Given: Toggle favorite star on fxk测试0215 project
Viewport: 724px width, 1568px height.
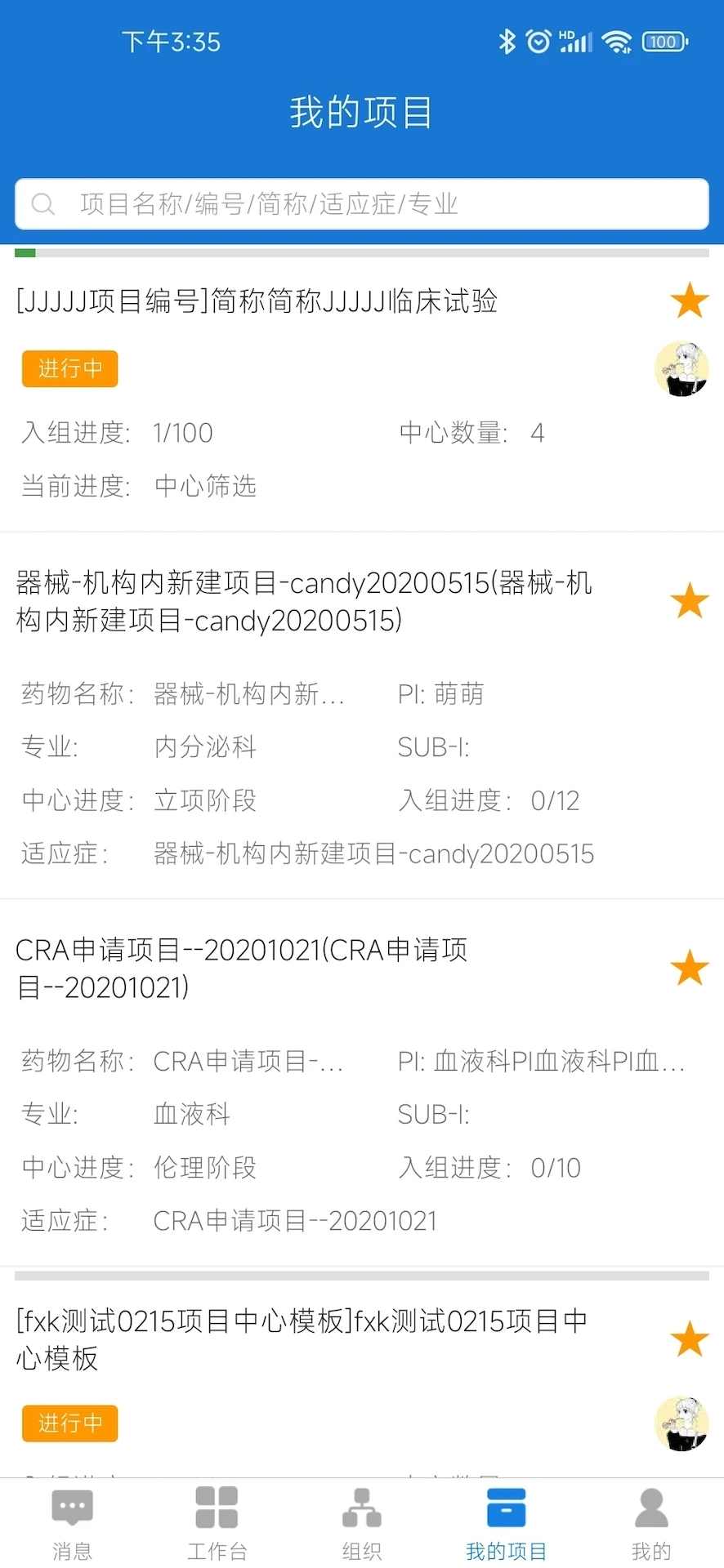Looking at the screenshot, I should [689, 1339].
